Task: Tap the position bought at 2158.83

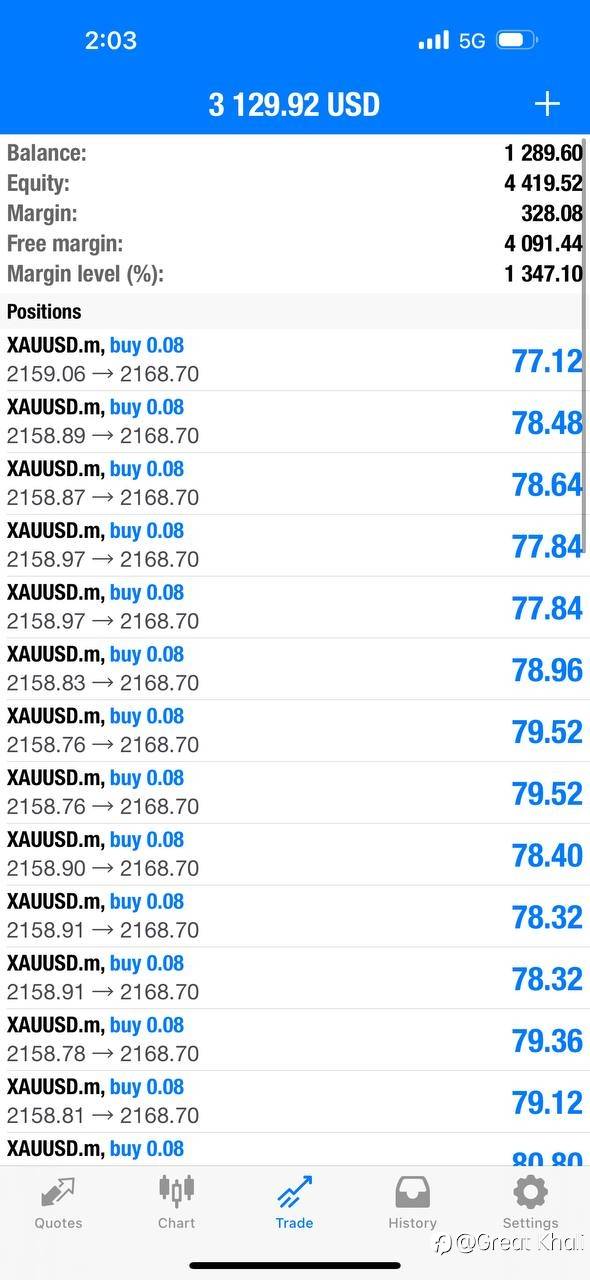Action: 295,669
